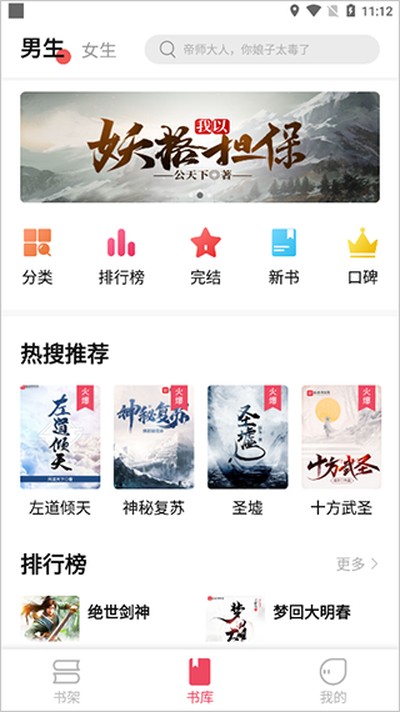Switch to the 女生 tab

(x=99, y=50)
